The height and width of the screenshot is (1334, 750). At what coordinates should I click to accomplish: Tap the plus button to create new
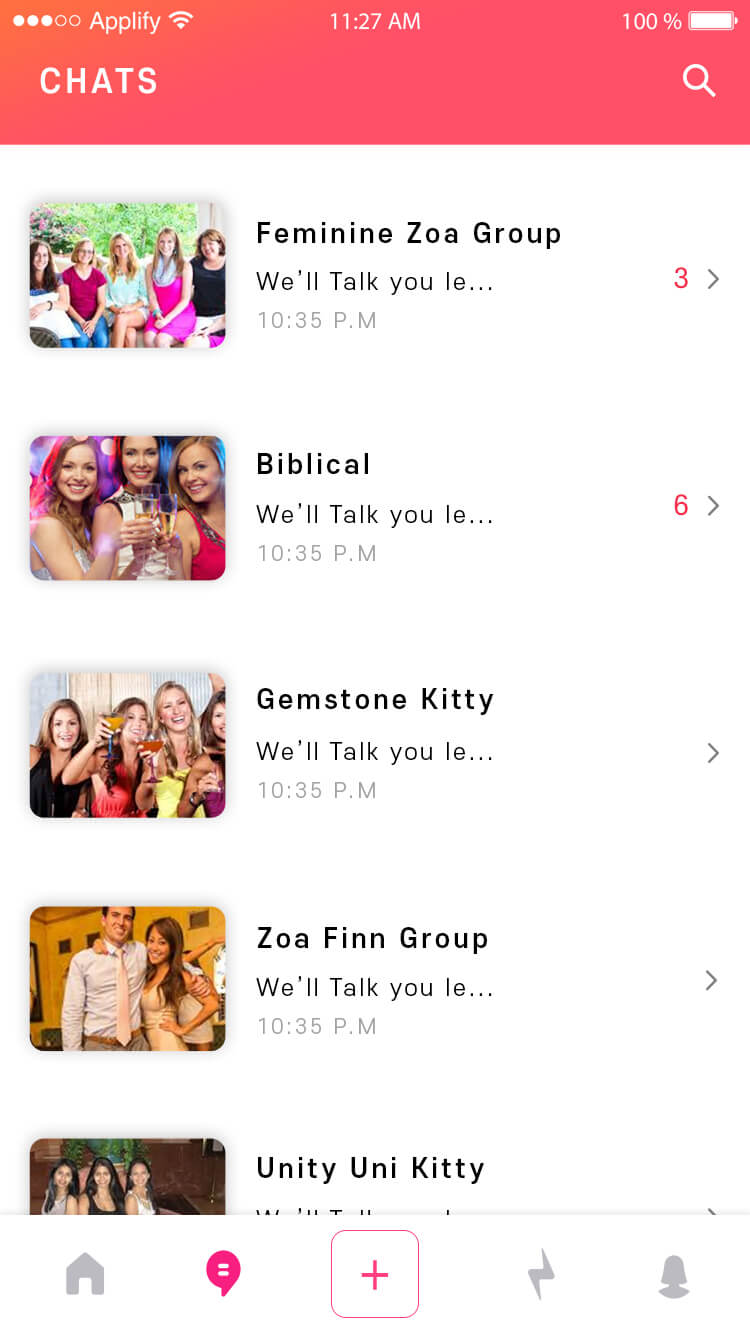point(375,1274)
